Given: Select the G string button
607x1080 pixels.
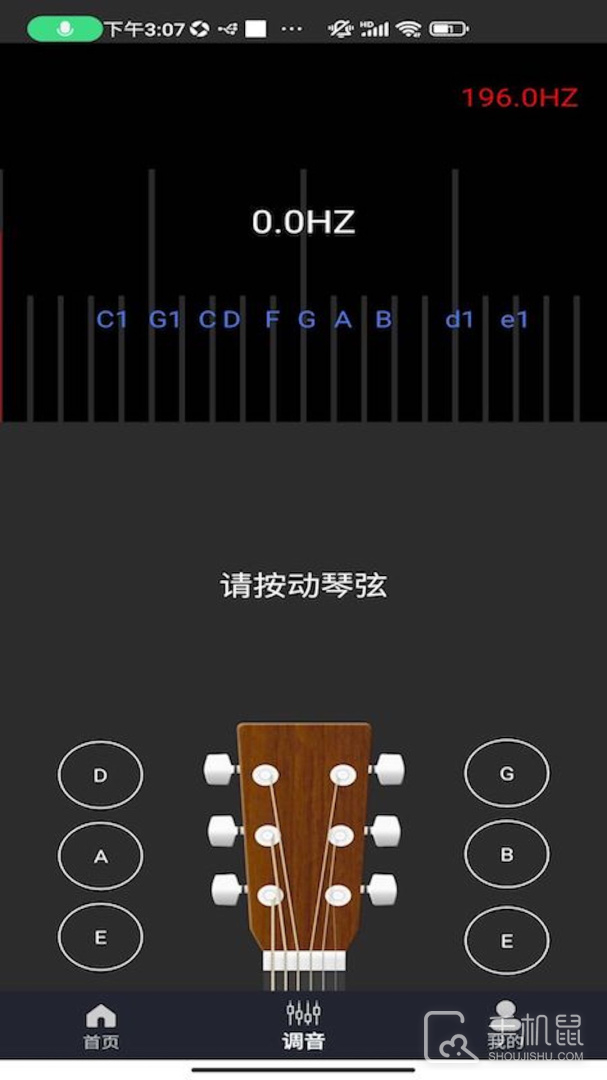Looking at the screenshot, I should tap(506, 773).
